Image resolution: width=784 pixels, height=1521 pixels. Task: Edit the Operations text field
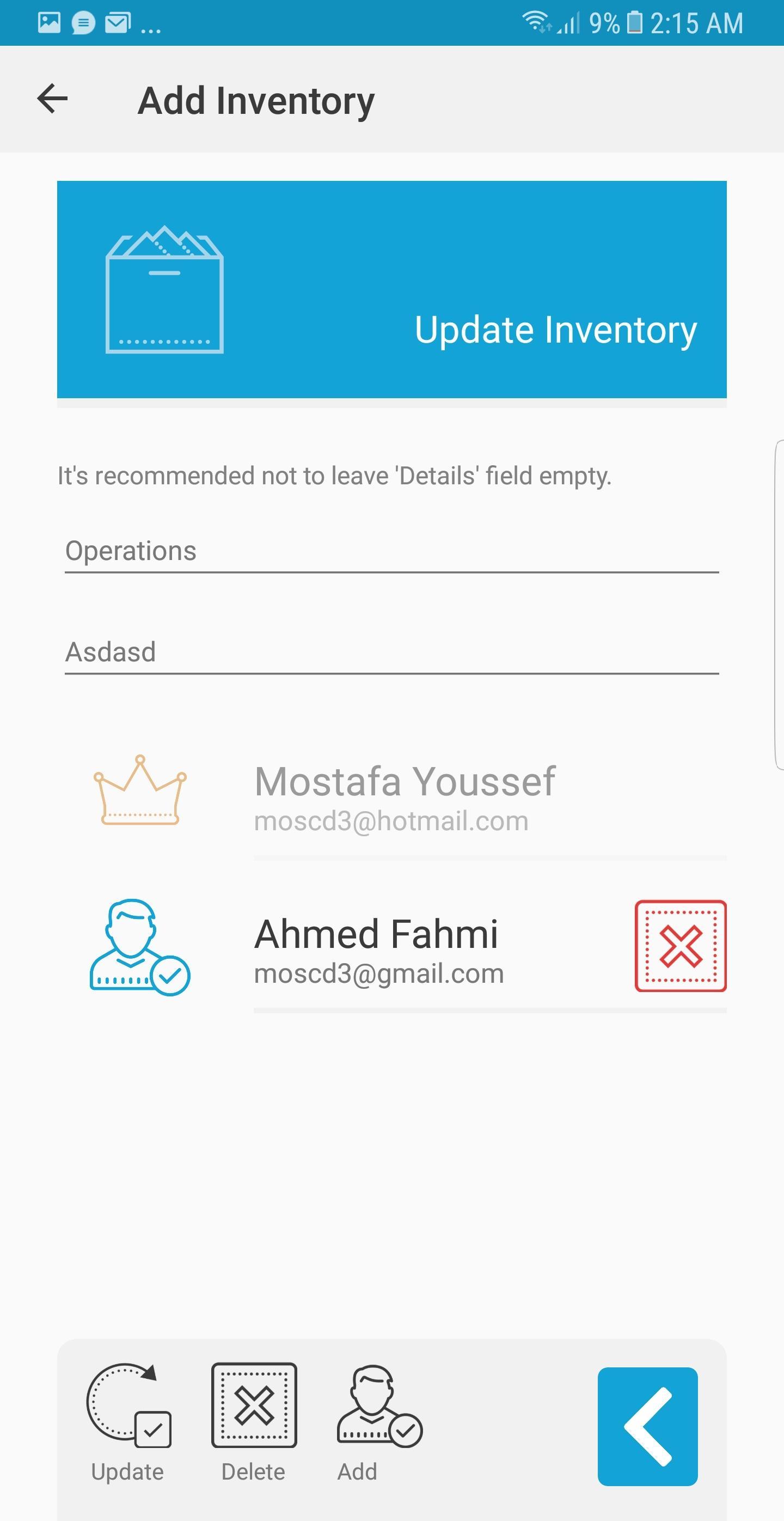[x=391, y=551]
